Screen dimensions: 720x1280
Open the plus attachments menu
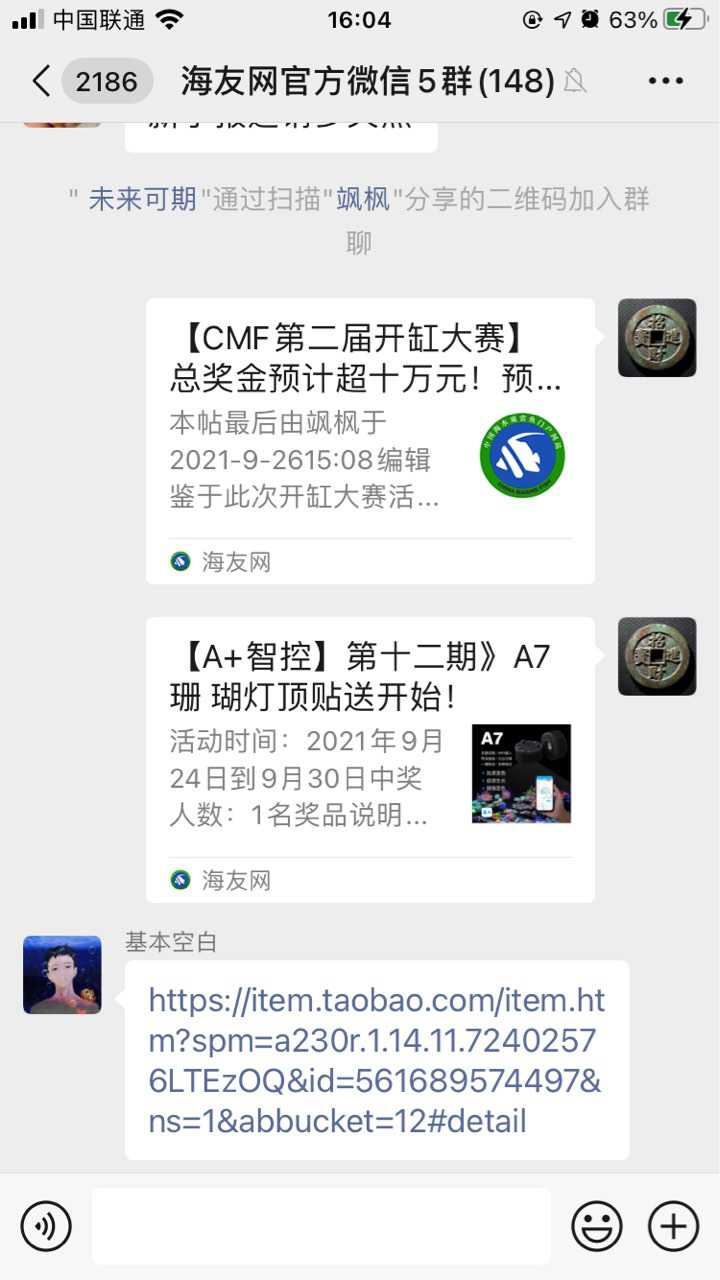(673, 1226)
